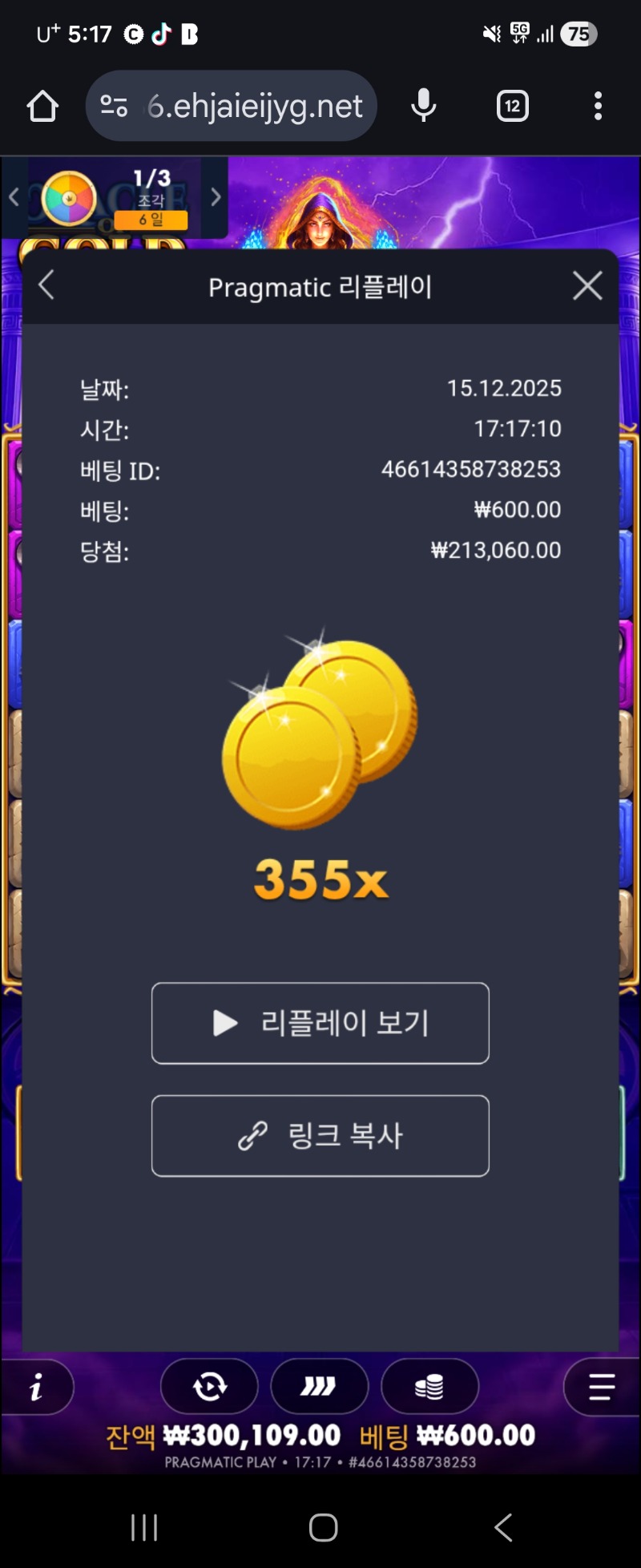Image resolution: width=641 pixels, height=1568 pixels.
Task: Open the game hamburger menu
Action: [601, 1386]
